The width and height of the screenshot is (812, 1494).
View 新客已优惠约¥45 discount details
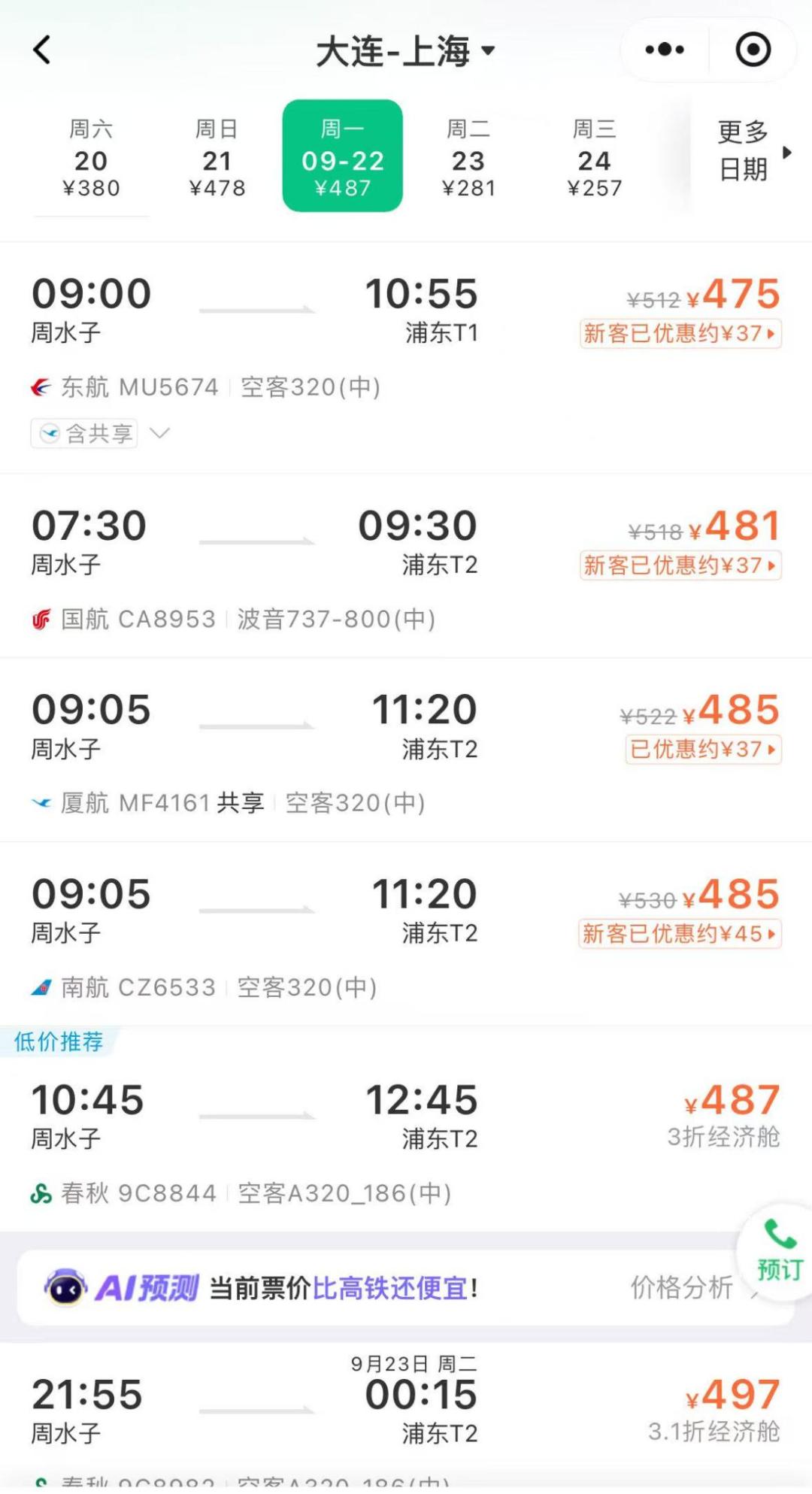pos(680,934)
